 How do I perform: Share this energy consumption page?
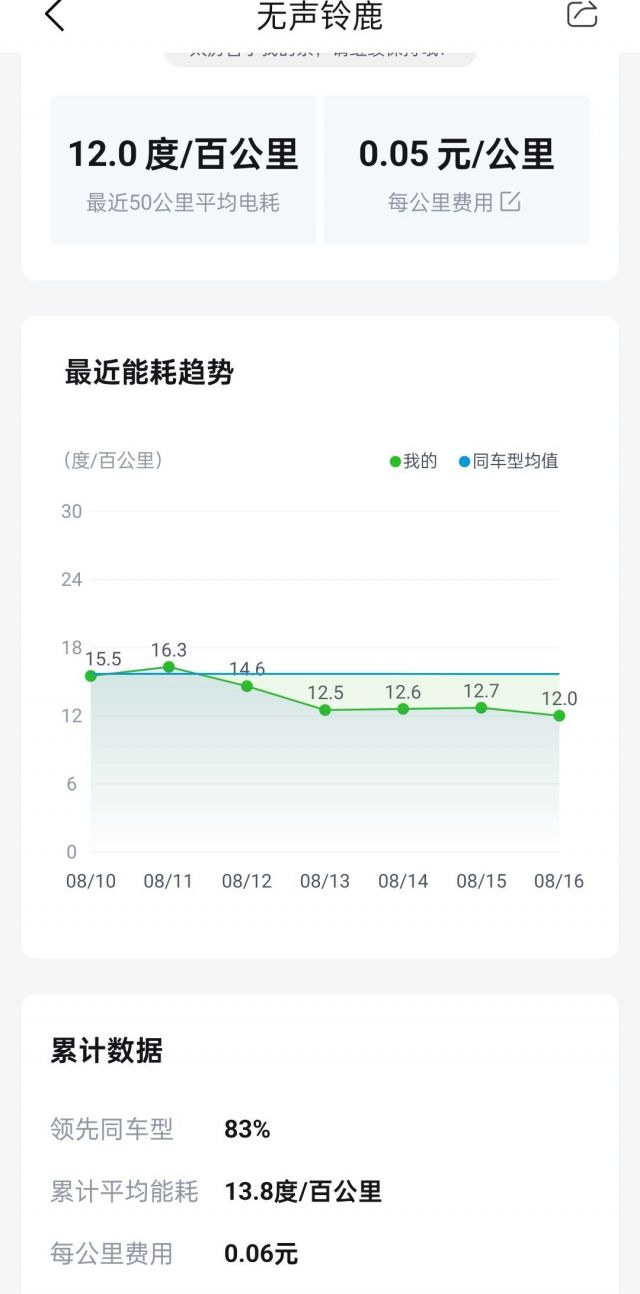click(x=581, y=15)
